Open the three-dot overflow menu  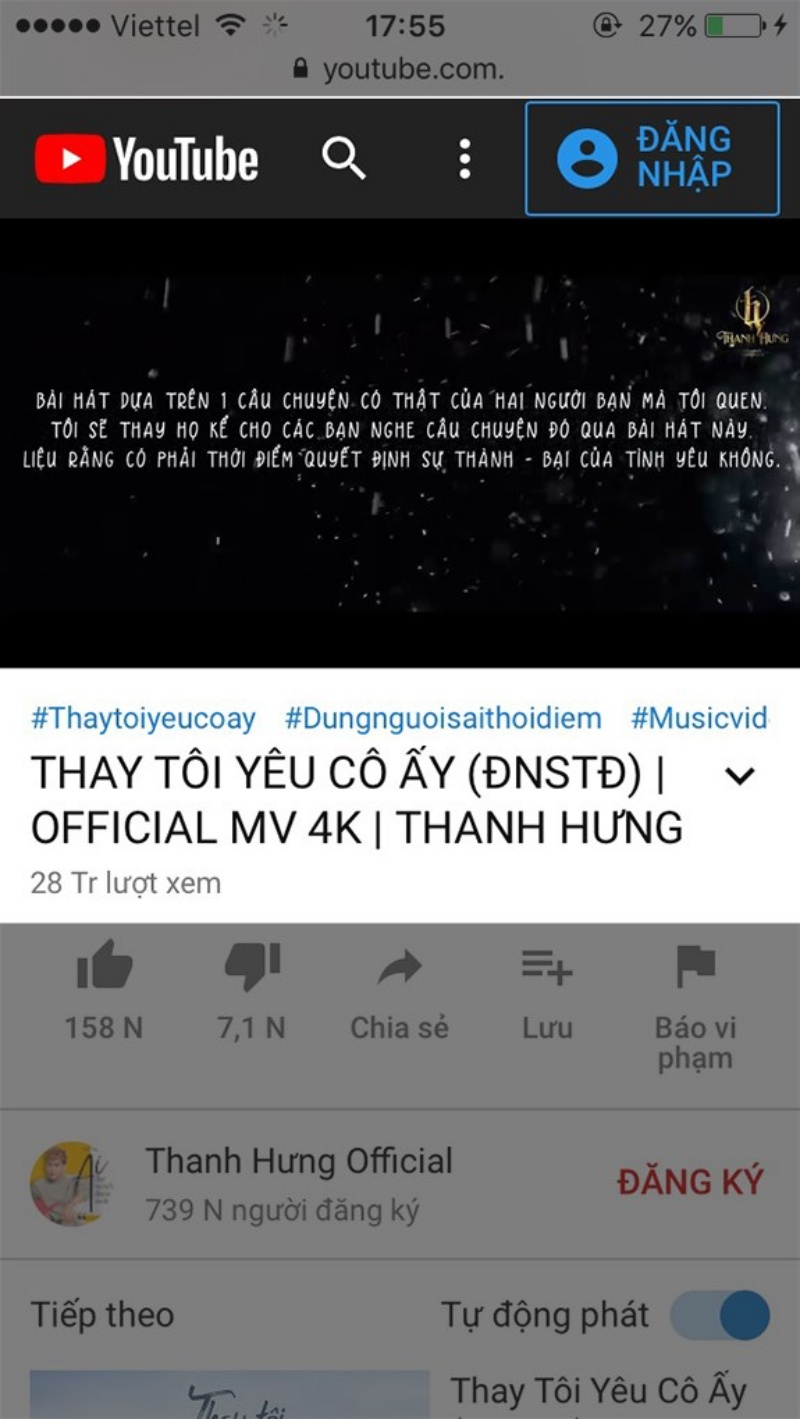pos(464,159)
